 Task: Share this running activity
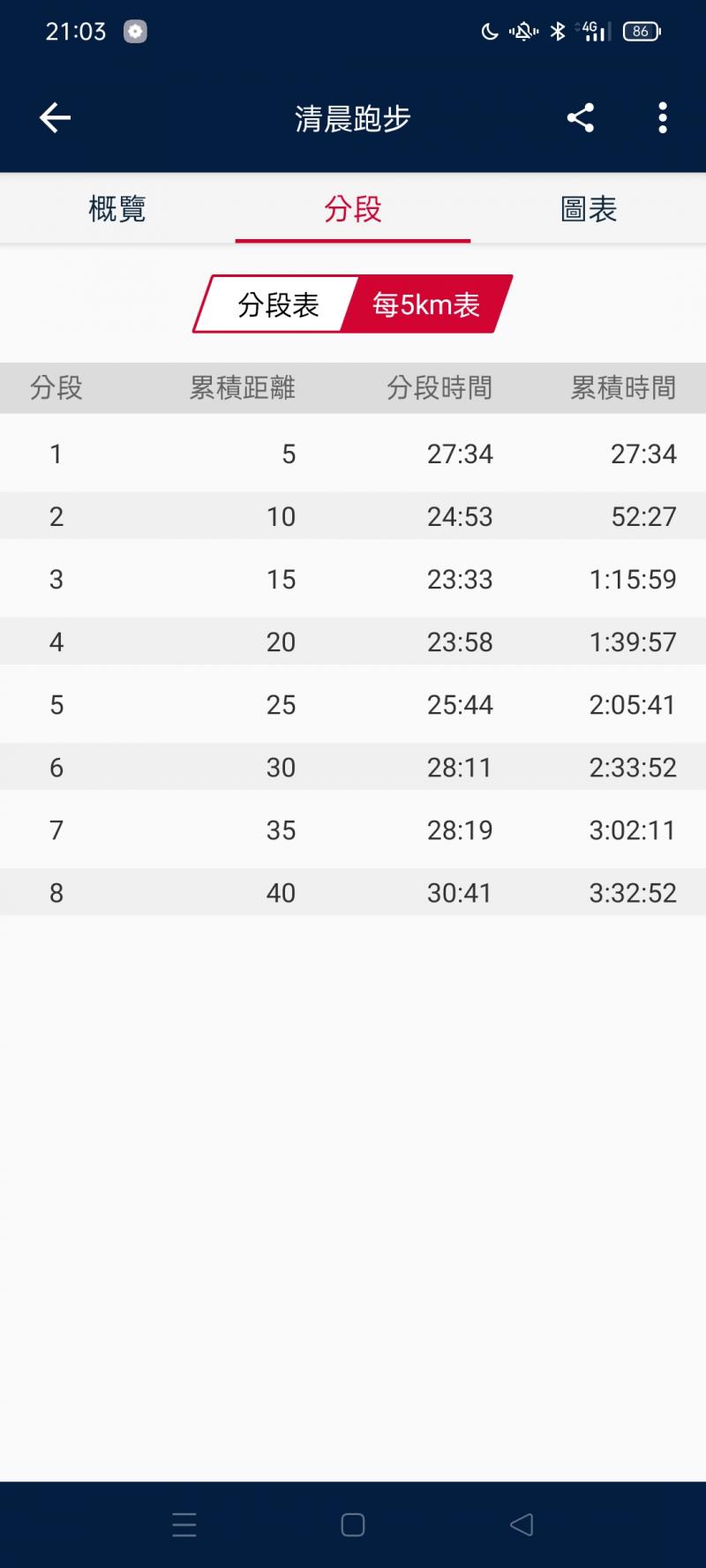[580, 118]
